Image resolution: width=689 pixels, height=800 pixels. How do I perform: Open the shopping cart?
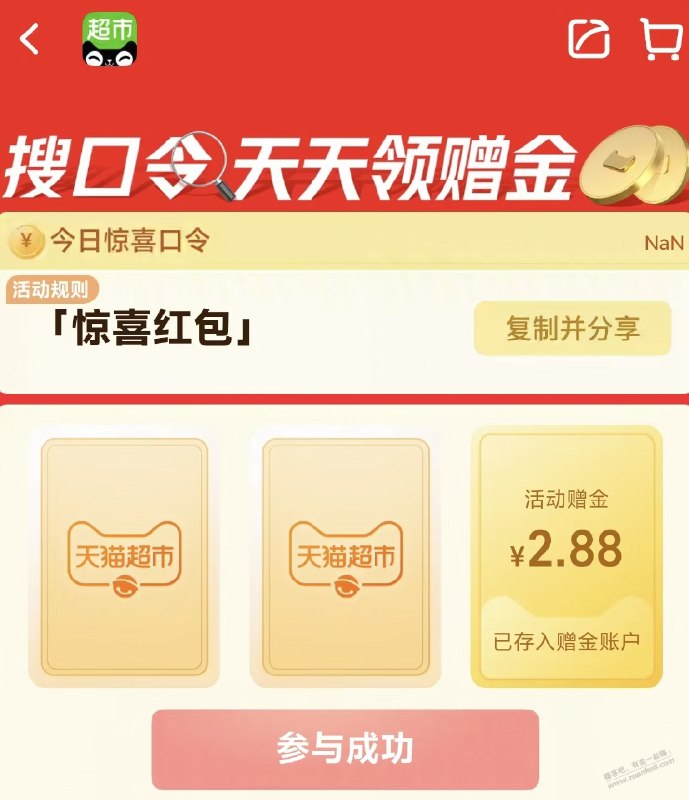click(661, 39)
